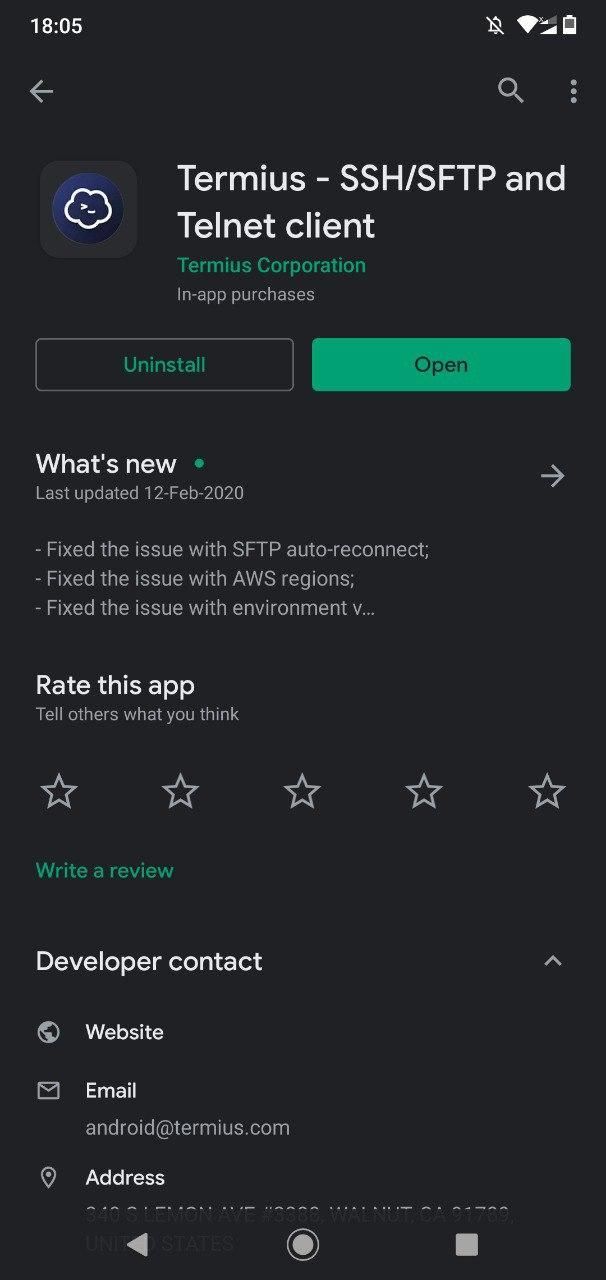Tap Write a review
606x1280 pixels.
click(x=105, y=871)
